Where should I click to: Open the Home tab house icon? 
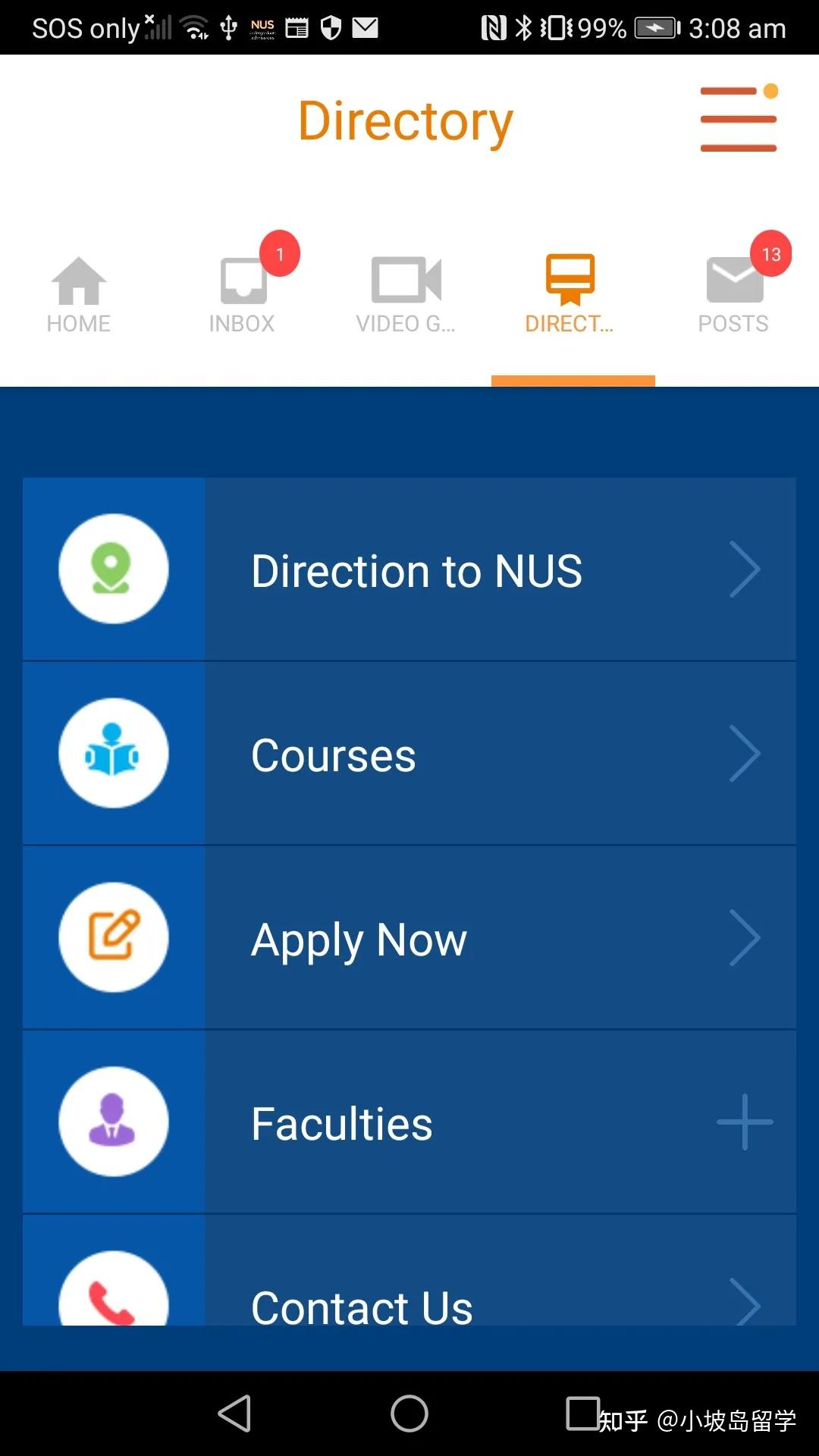point(78,282)
